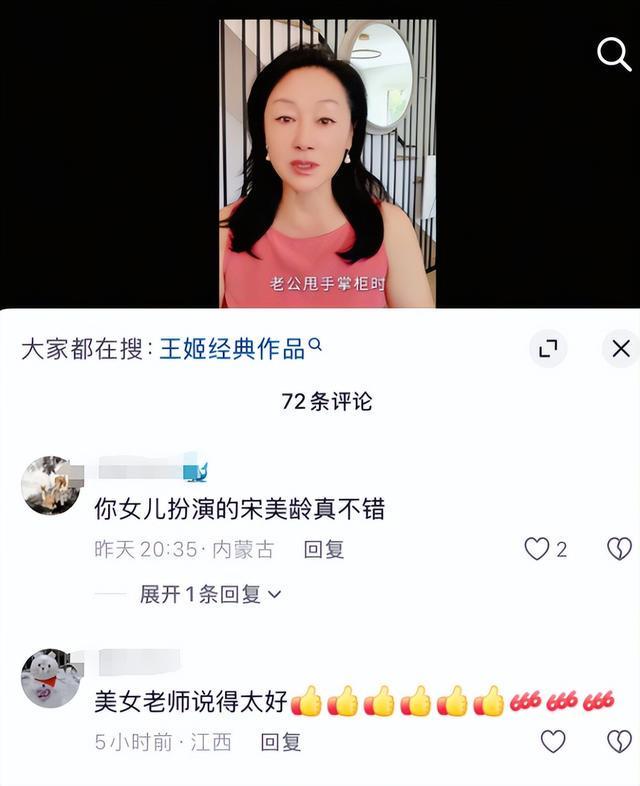640x786 pixels.
Task: Dislike the 宋美龄 comment
Action: coord(620,548)
